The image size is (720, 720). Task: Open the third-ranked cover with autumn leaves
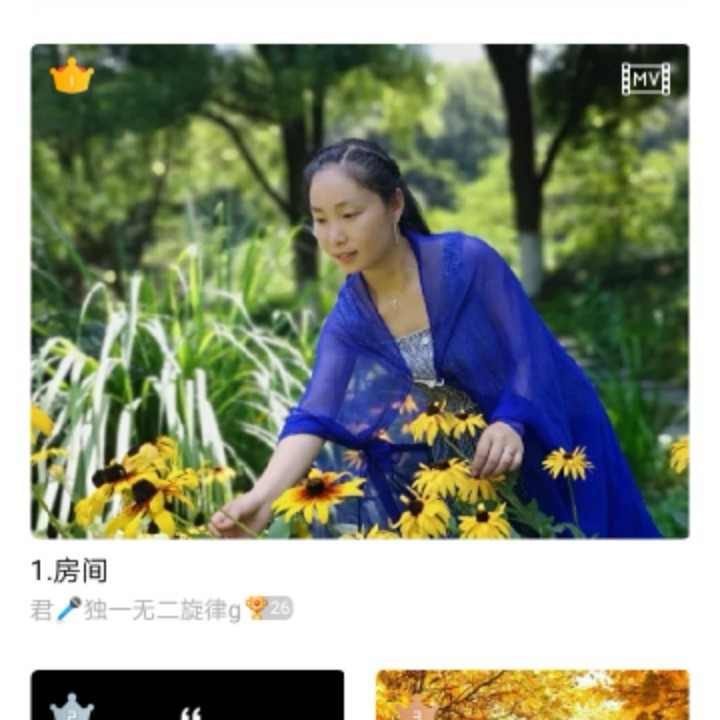pos(532,697)
